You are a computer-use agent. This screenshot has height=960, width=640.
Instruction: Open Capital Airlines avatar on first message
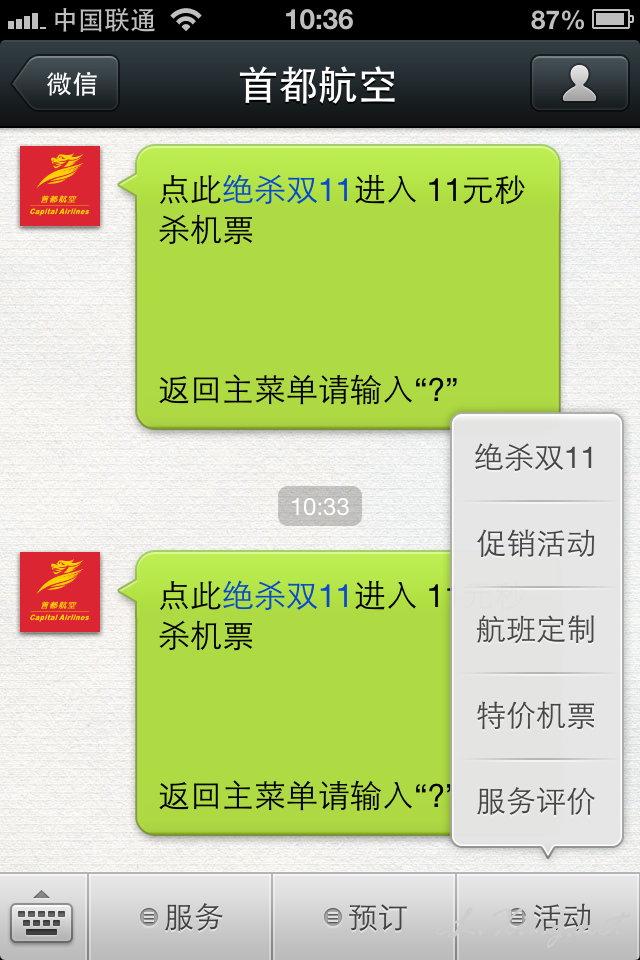click(x=60, y=186)
